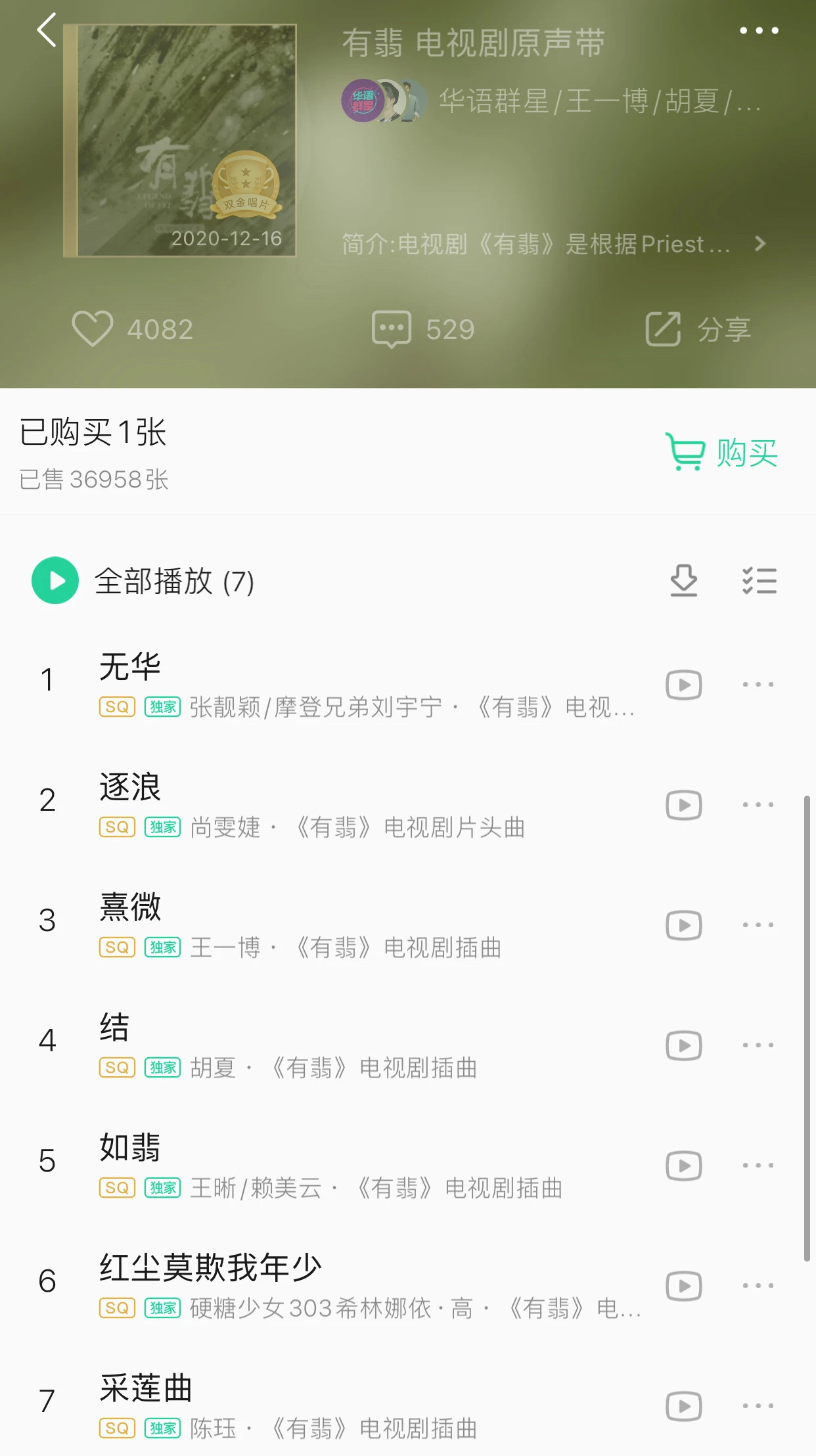This screenshot has width=816, height=1456.
Task: Watch the video for 如翡
Action: click(683, 1166)
